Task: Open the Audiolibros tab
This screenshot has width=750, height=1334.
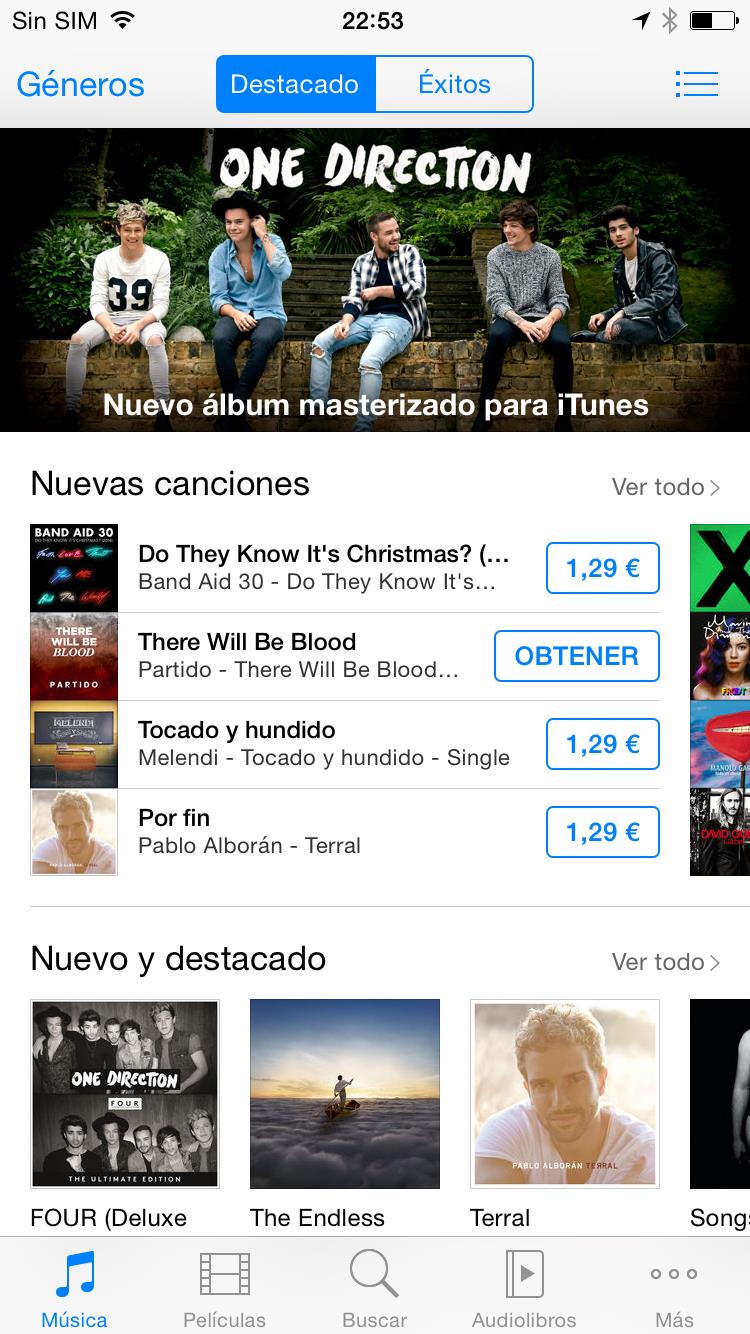Action: coord(524,1288)
